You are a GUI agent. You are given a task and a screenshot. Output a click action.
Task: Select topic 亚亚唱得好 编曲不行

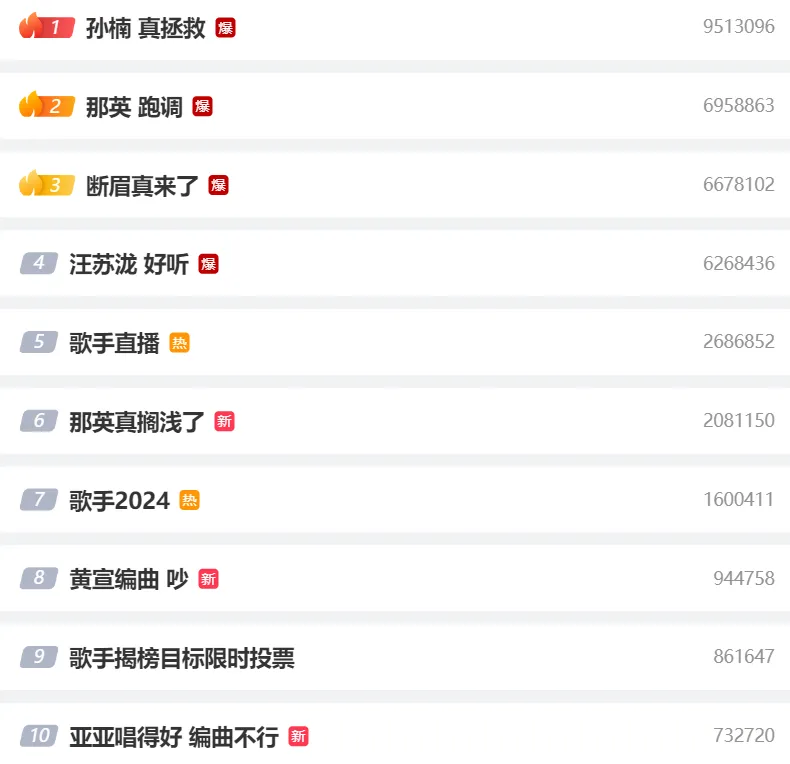tap(173, 737)
